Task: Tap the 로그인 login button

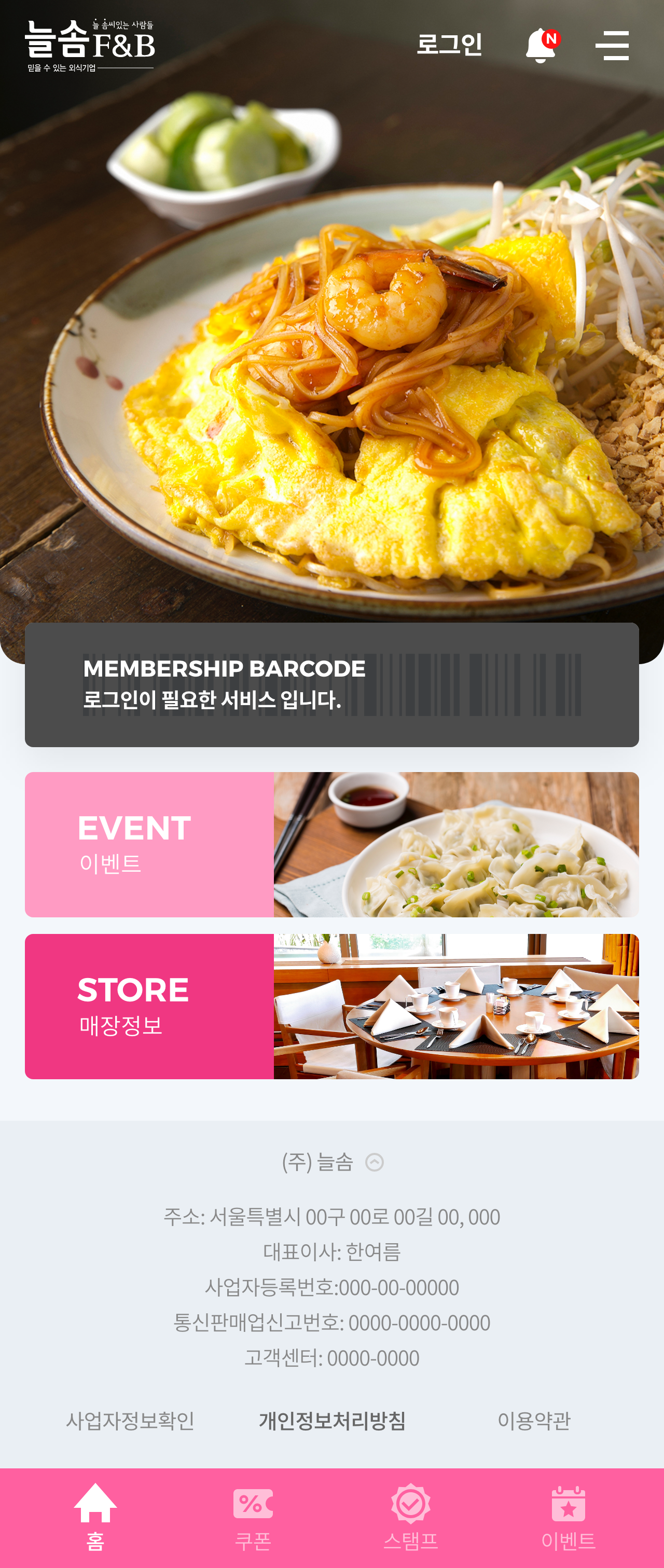Action: coord(449,45)
